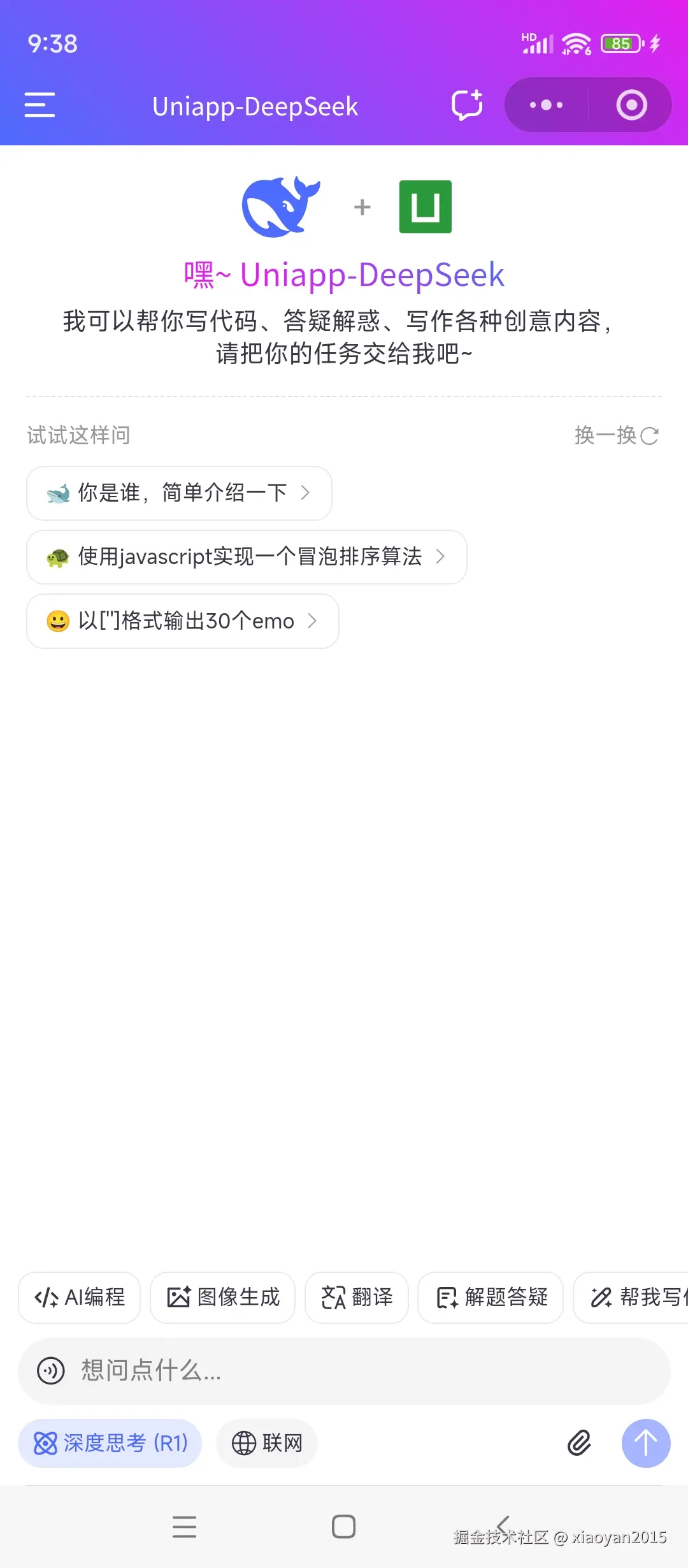Open the hamburger menu

[39, 105]
